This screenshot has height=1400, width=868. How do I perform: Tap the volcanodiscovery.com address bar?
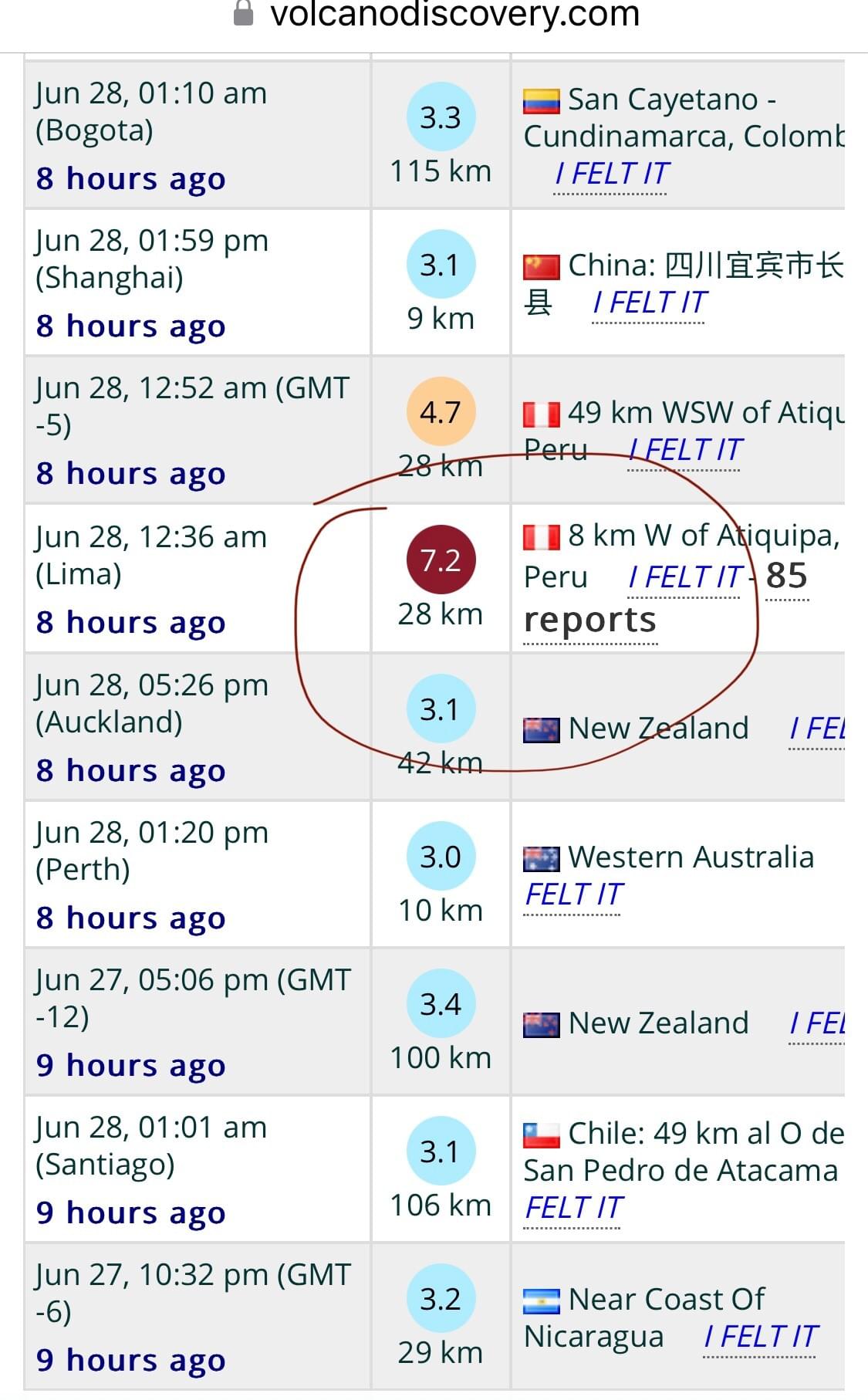click(454, 15)
